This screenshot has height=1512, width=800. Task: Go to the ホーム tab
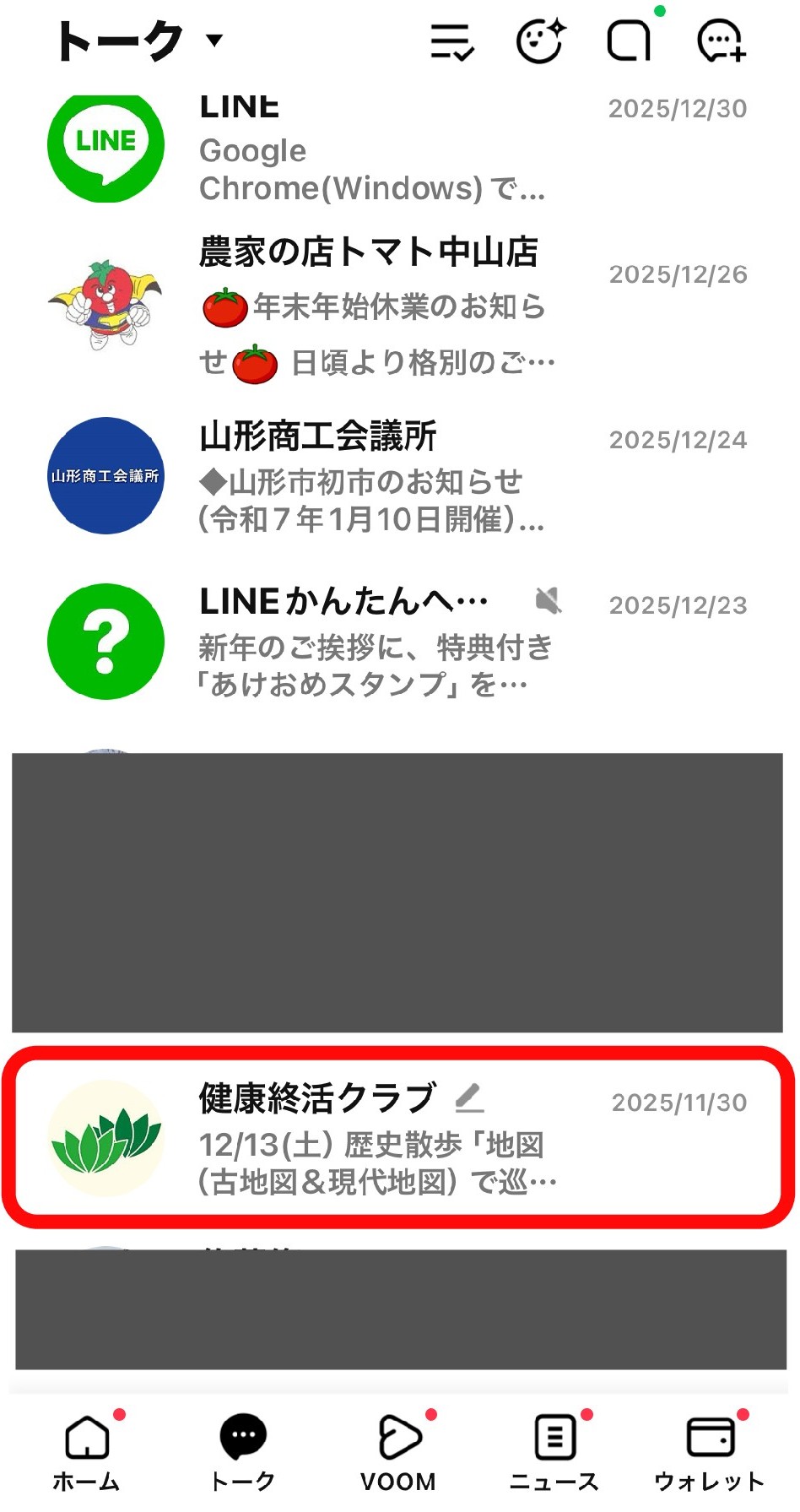coord(87,1450)
